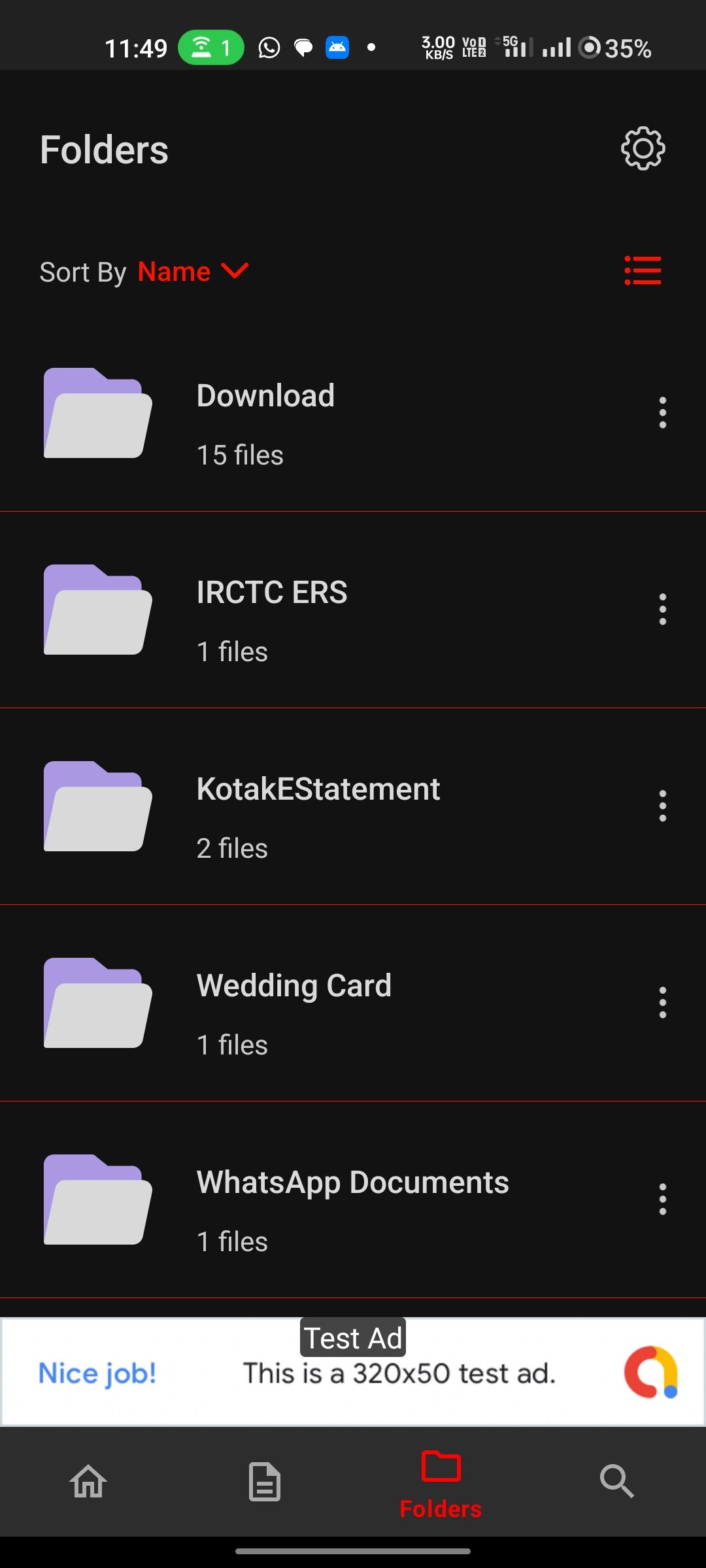706x1568 pixels.
Task: Toggle the list view layout icon
Action: pyautogui.click(x=643, y=271)
